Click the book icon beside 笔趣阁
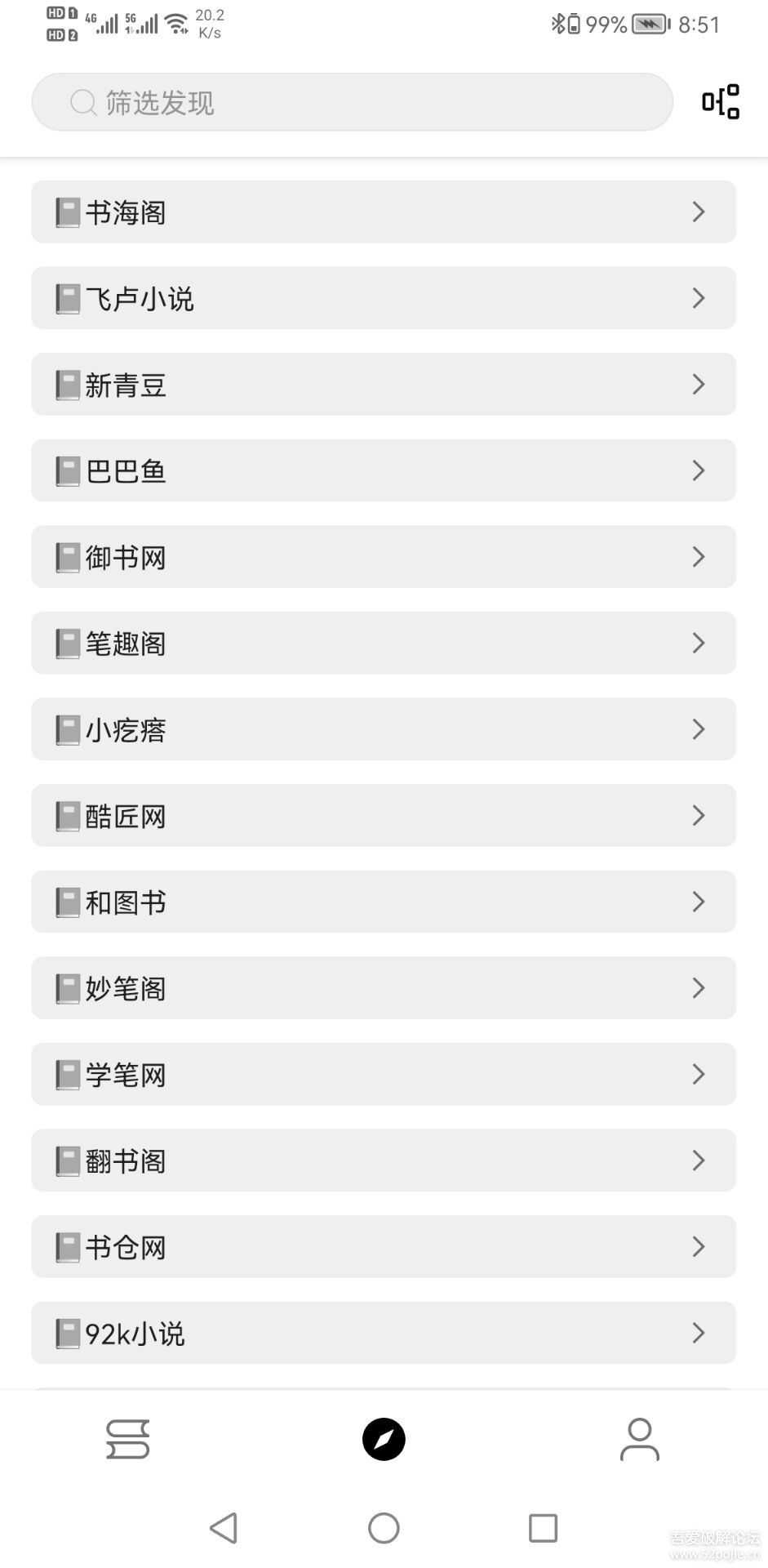768x1568 pixels. point(68,644)
